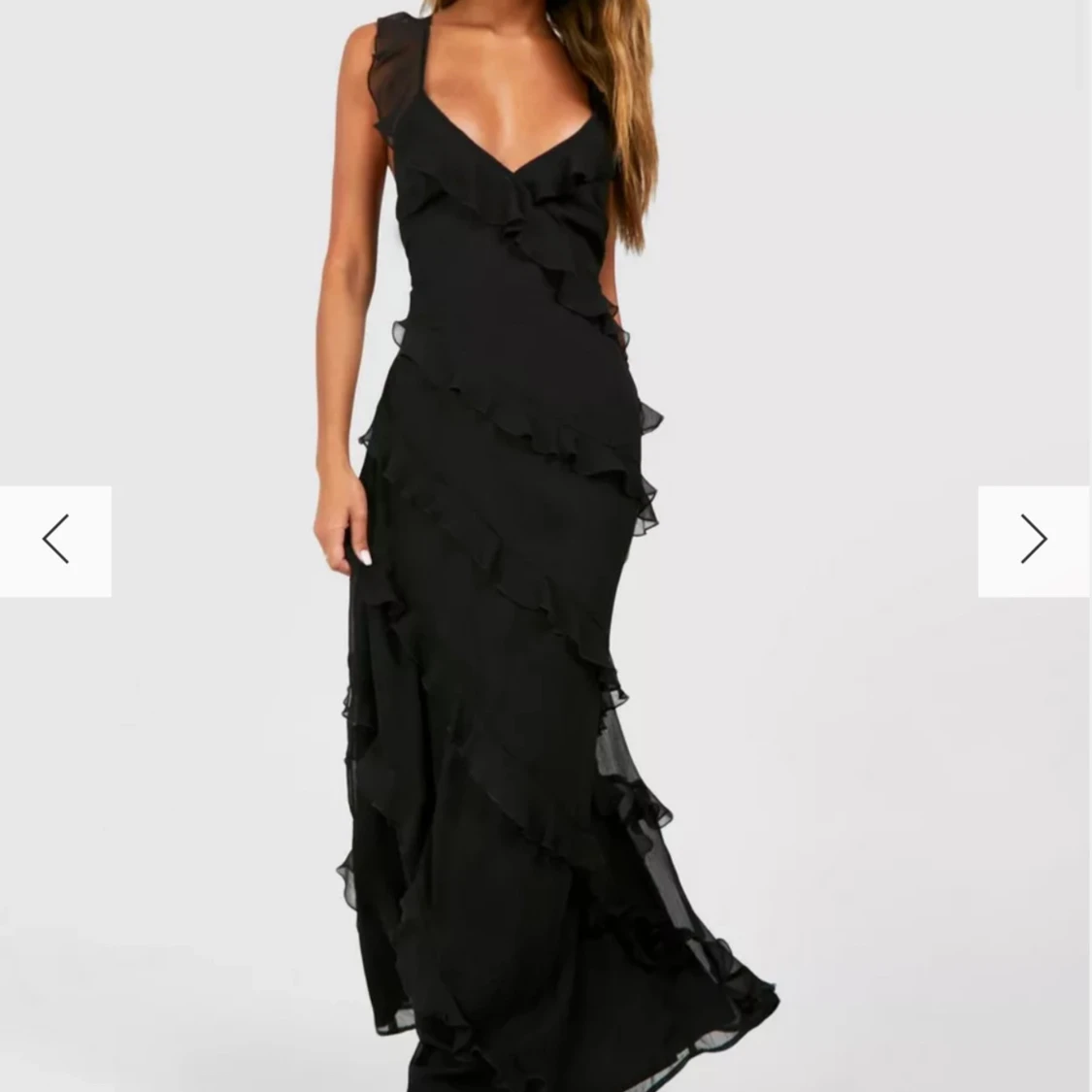Show the next product photo
The height and width of the screenshot is (1092, 1092).
1034,541
